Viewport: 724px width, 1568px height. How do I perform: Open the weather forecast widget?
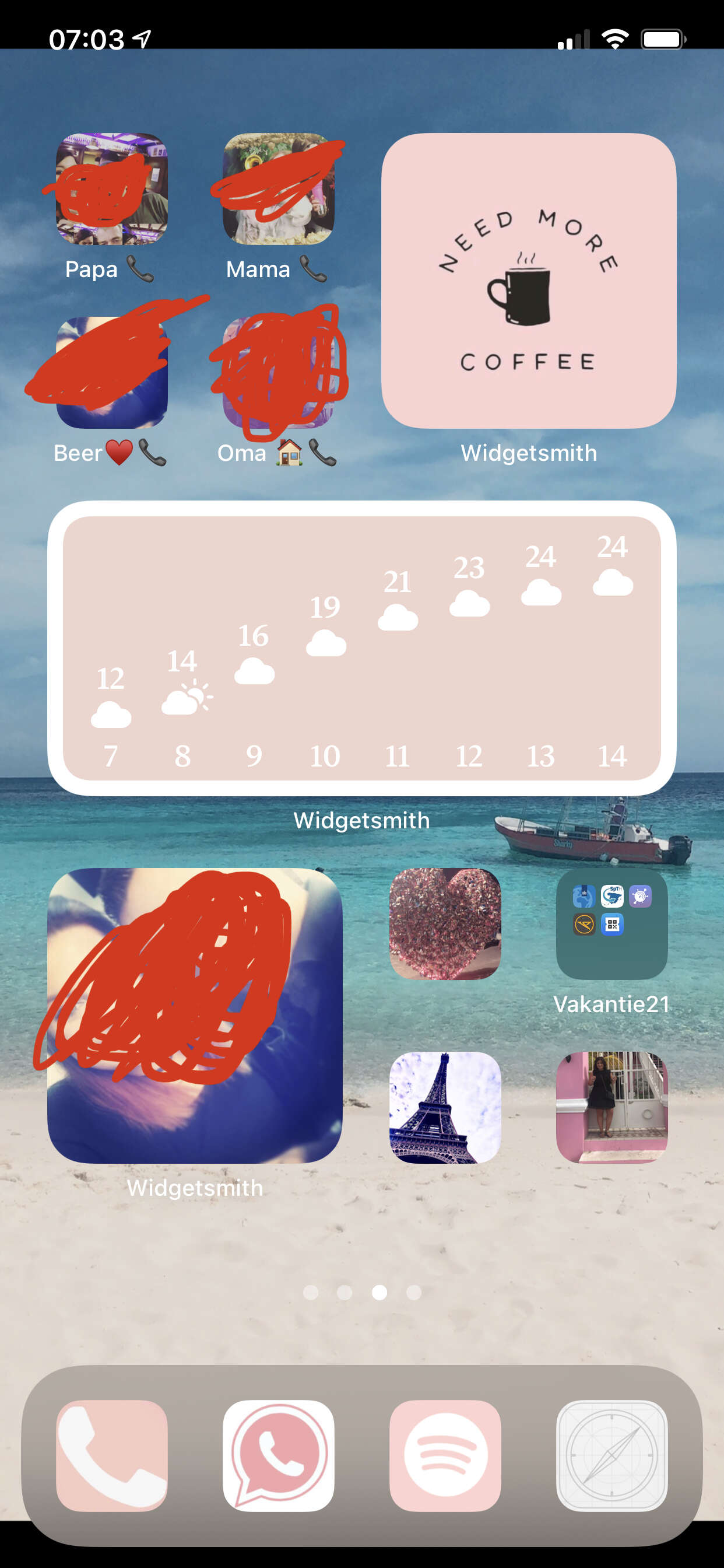(362, 648)
